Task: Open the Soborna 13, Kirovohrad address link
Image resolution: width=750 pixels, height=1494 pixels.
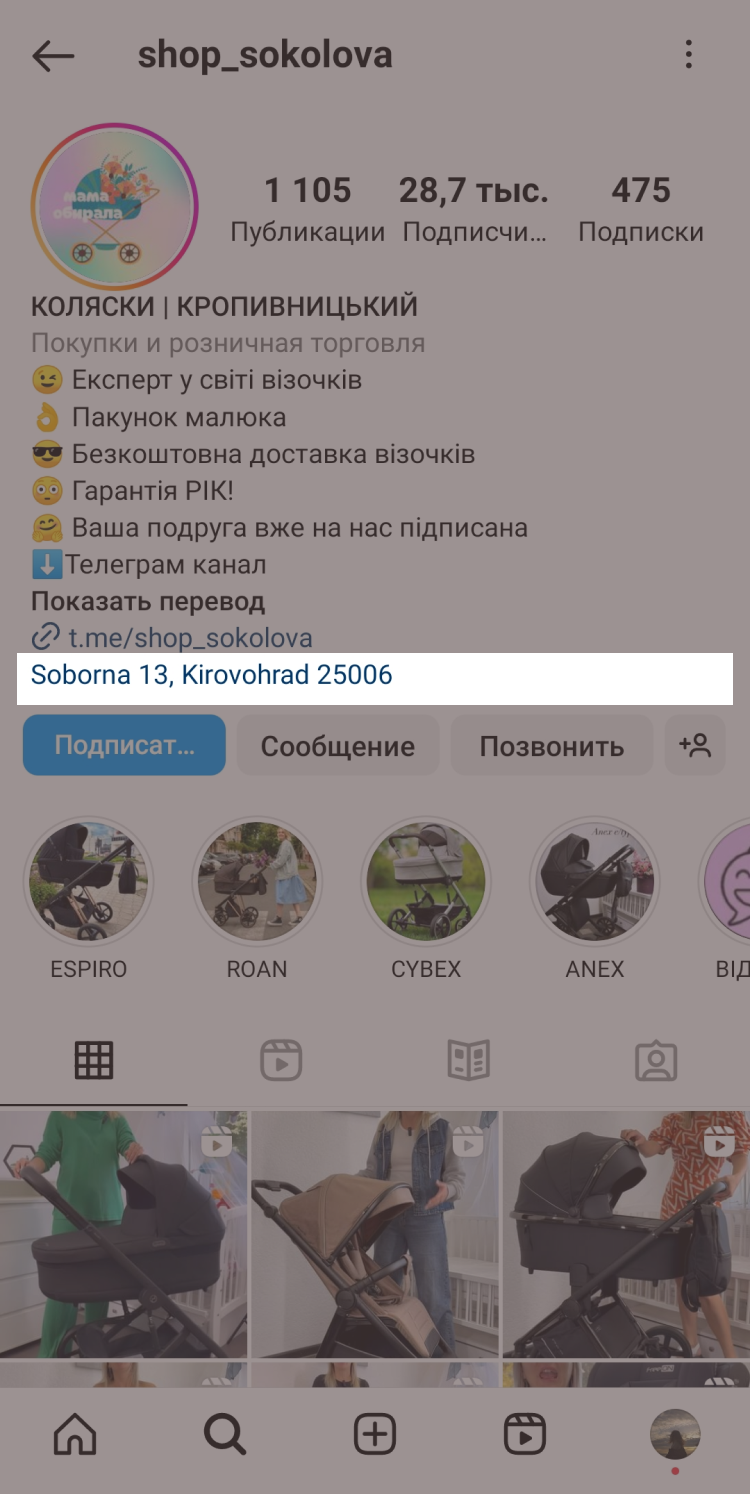Action: (x=212, y=675)
